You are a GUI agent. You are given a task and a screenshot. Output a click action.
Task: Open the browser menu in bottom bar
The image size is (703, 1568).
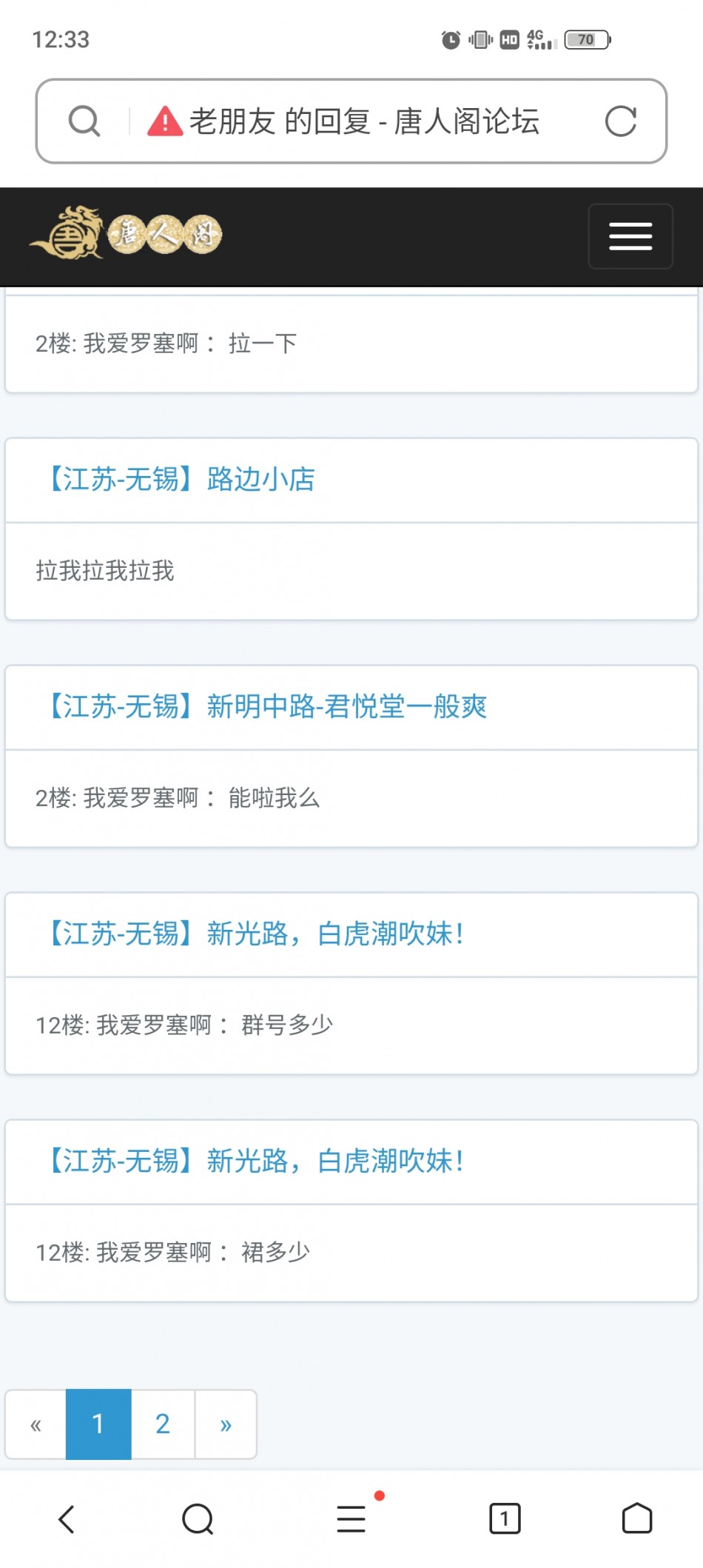point(351,1519)
